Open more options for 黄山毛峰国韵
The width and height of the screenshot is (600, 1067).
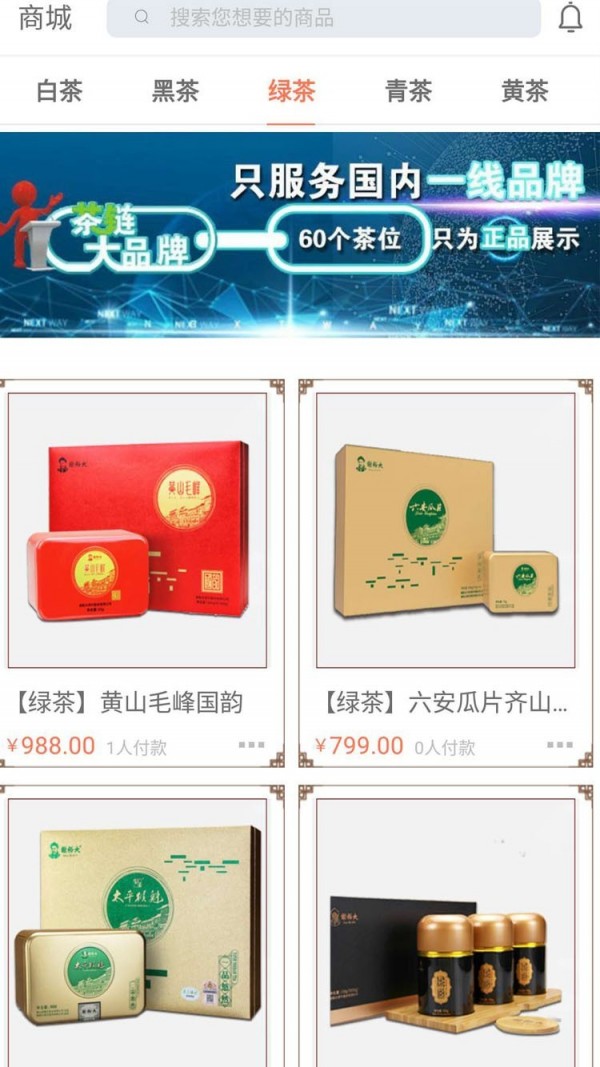(x=252, y=745)
